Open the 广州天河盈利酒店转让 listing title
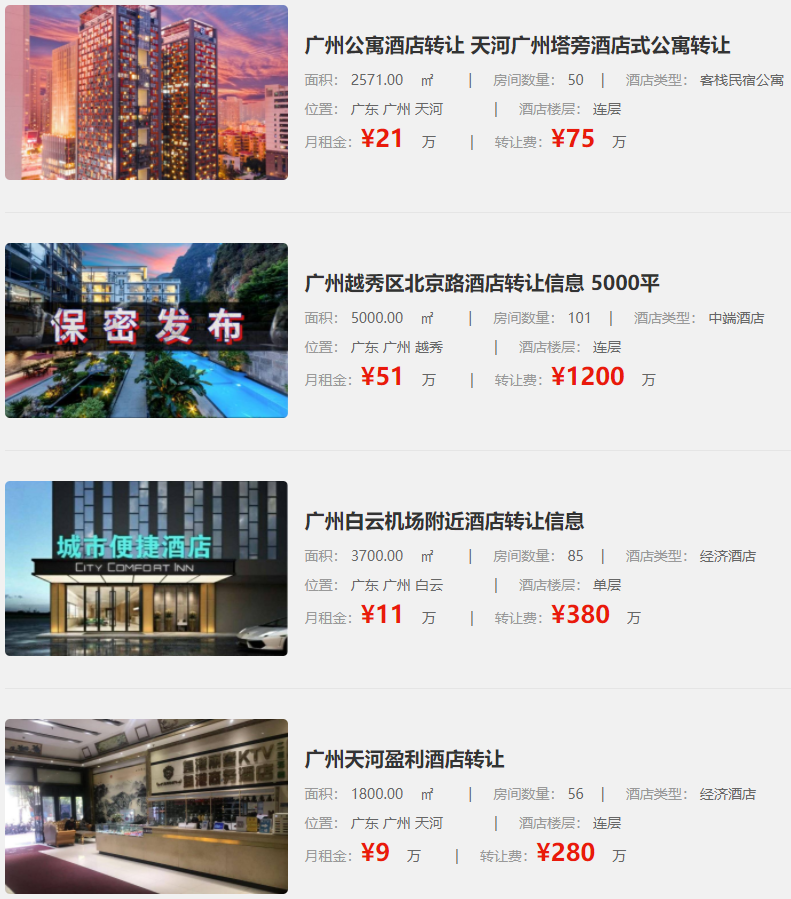This screenshot has height=899, width=791. point(404,759)
